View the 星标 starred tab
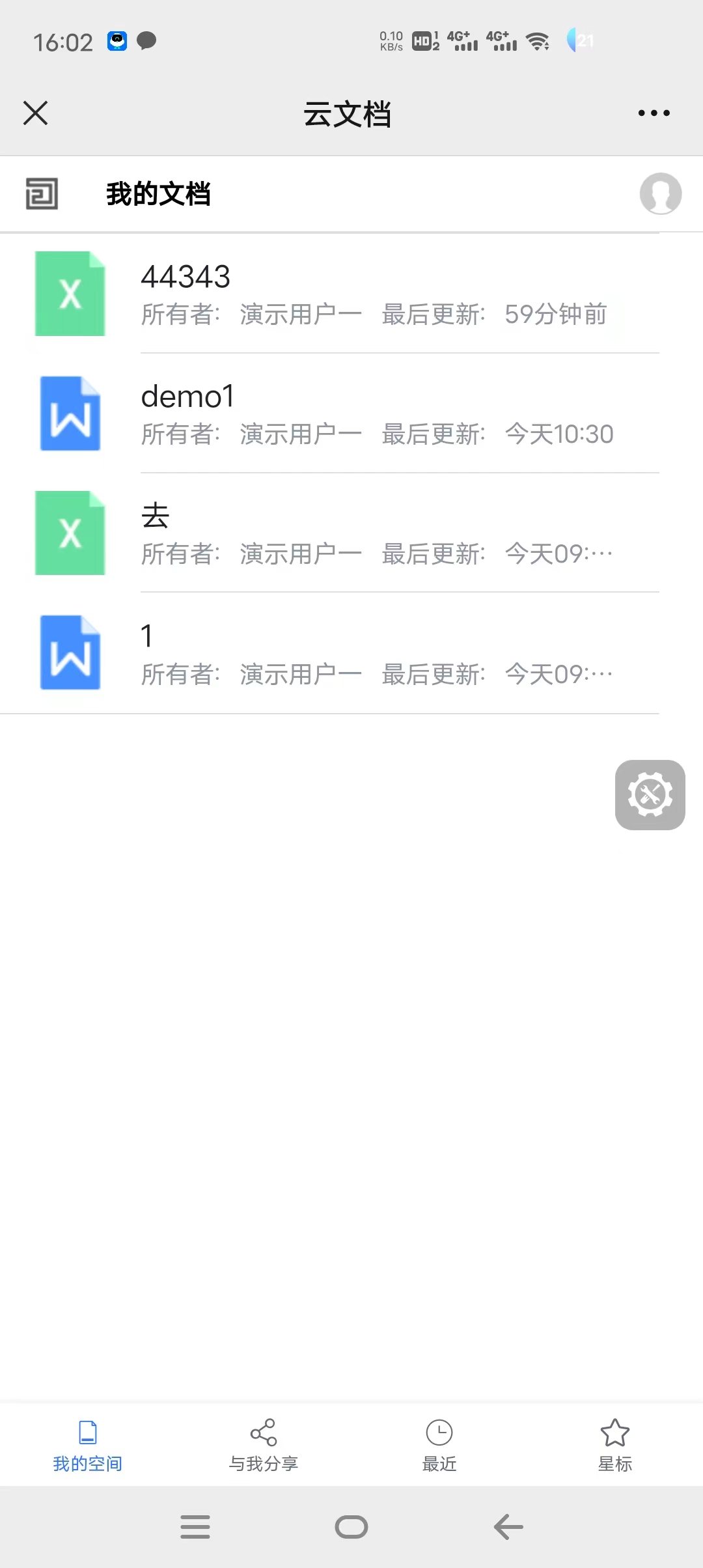This screenshot has height=1568, width=703. pos(615,1445)
